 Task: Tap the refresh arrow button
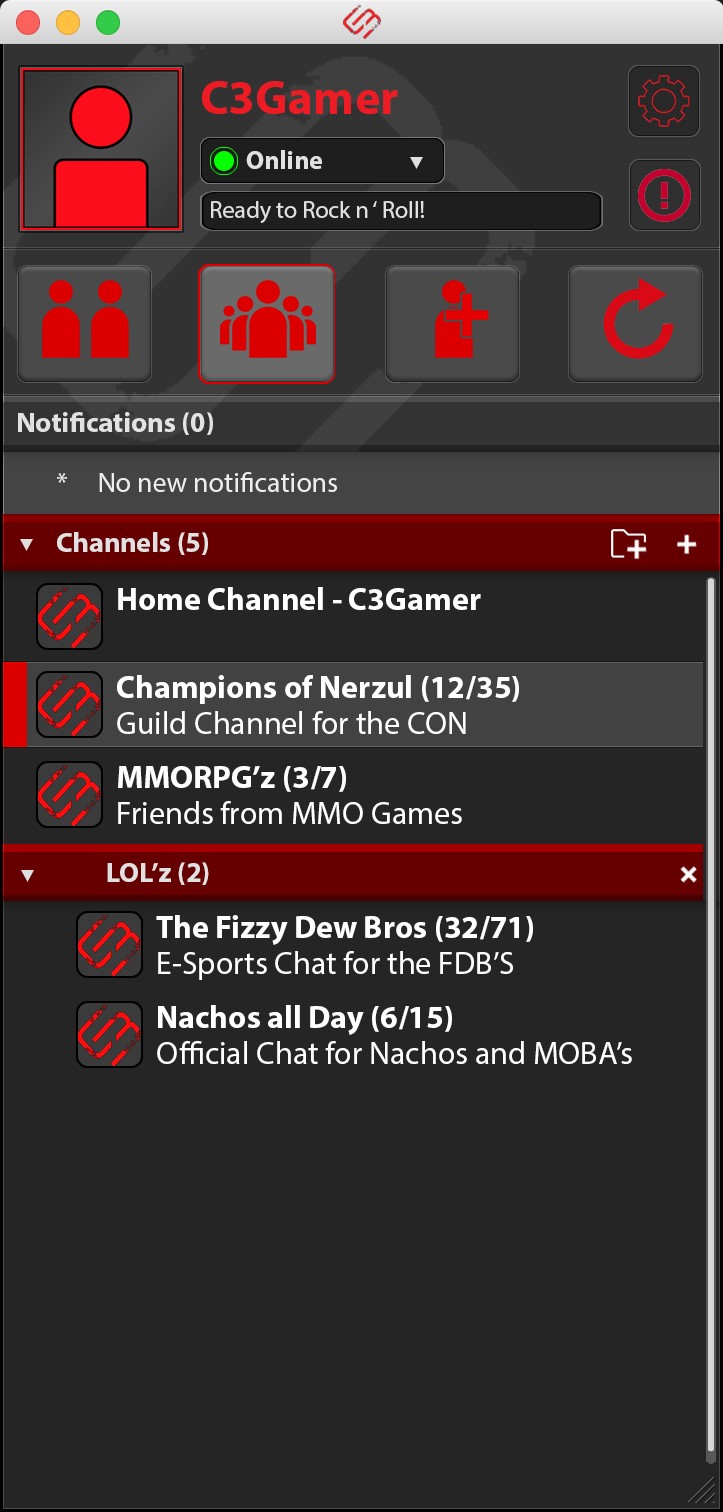point(635,323)
